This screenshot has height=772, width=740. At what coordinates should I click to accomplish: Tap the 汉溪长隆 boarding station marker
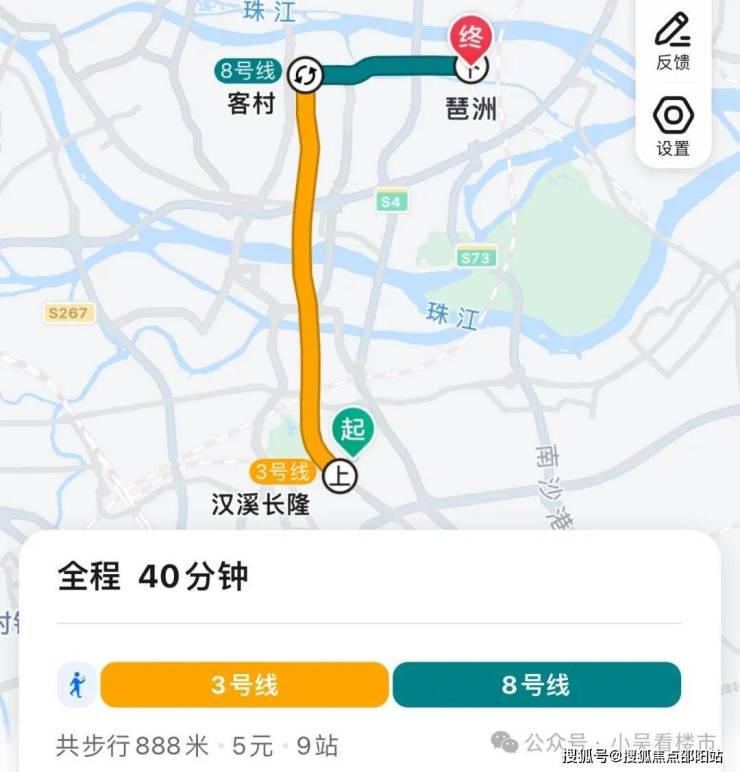pos(341,477)
